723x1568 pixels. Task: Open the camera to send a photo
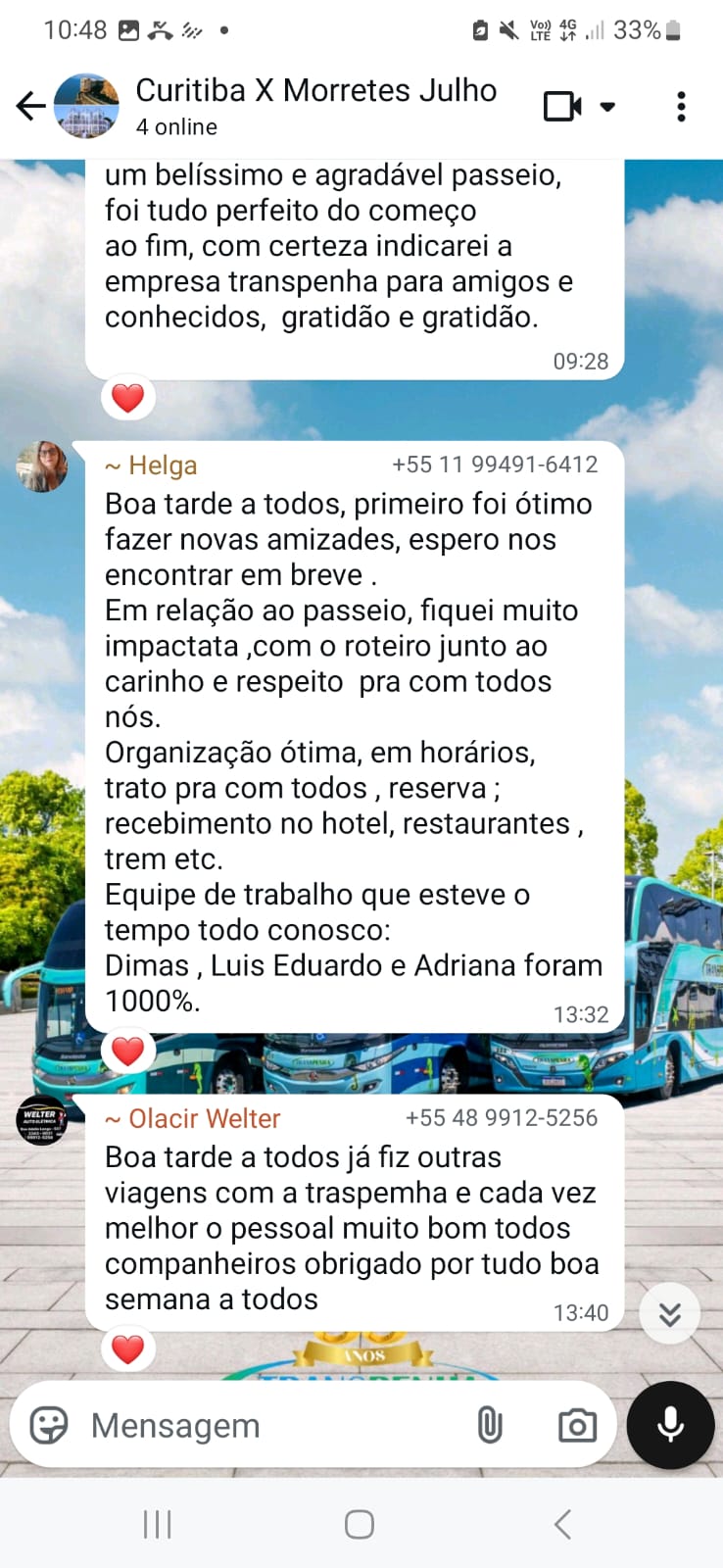click(x=577, y=1425)
